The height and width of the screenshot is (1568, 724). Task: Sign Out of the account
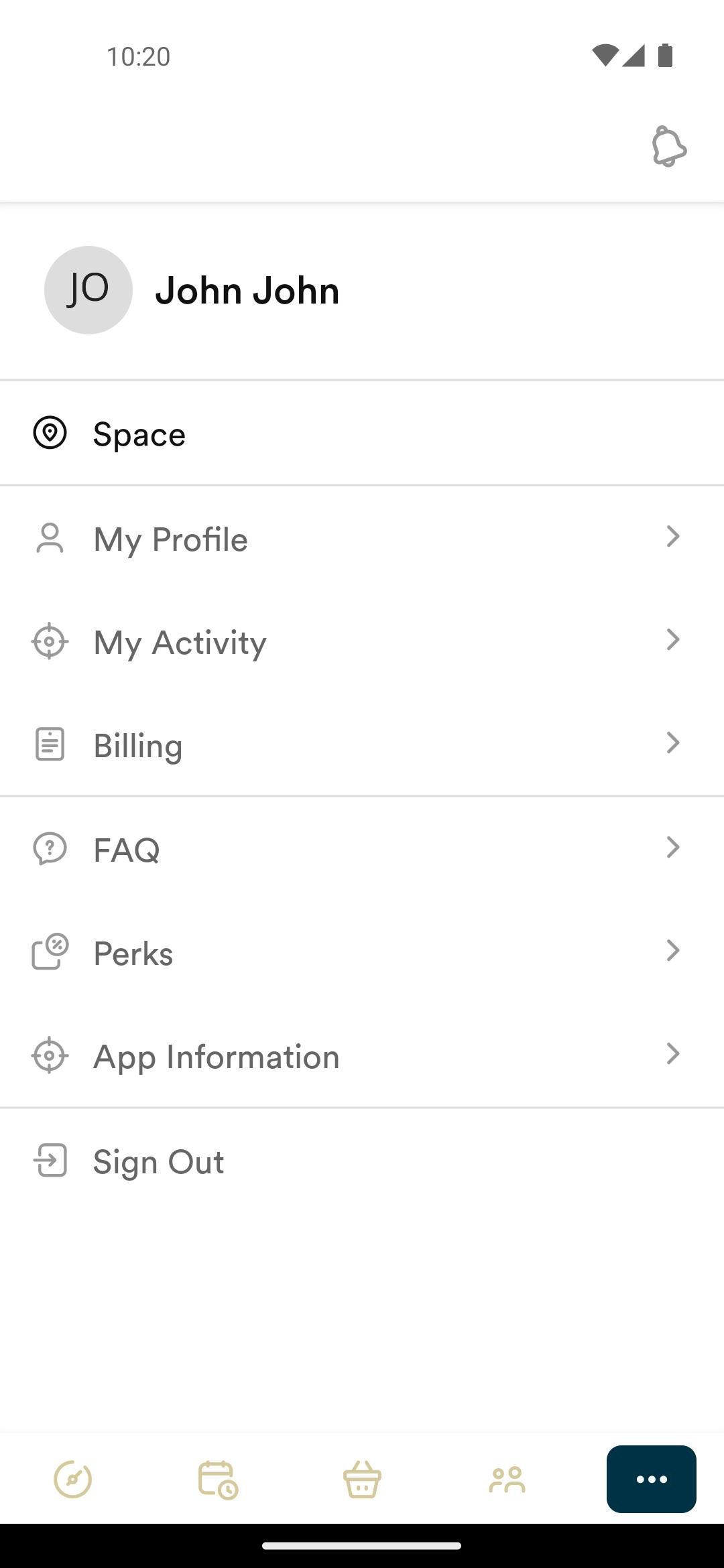[362, 1161]
